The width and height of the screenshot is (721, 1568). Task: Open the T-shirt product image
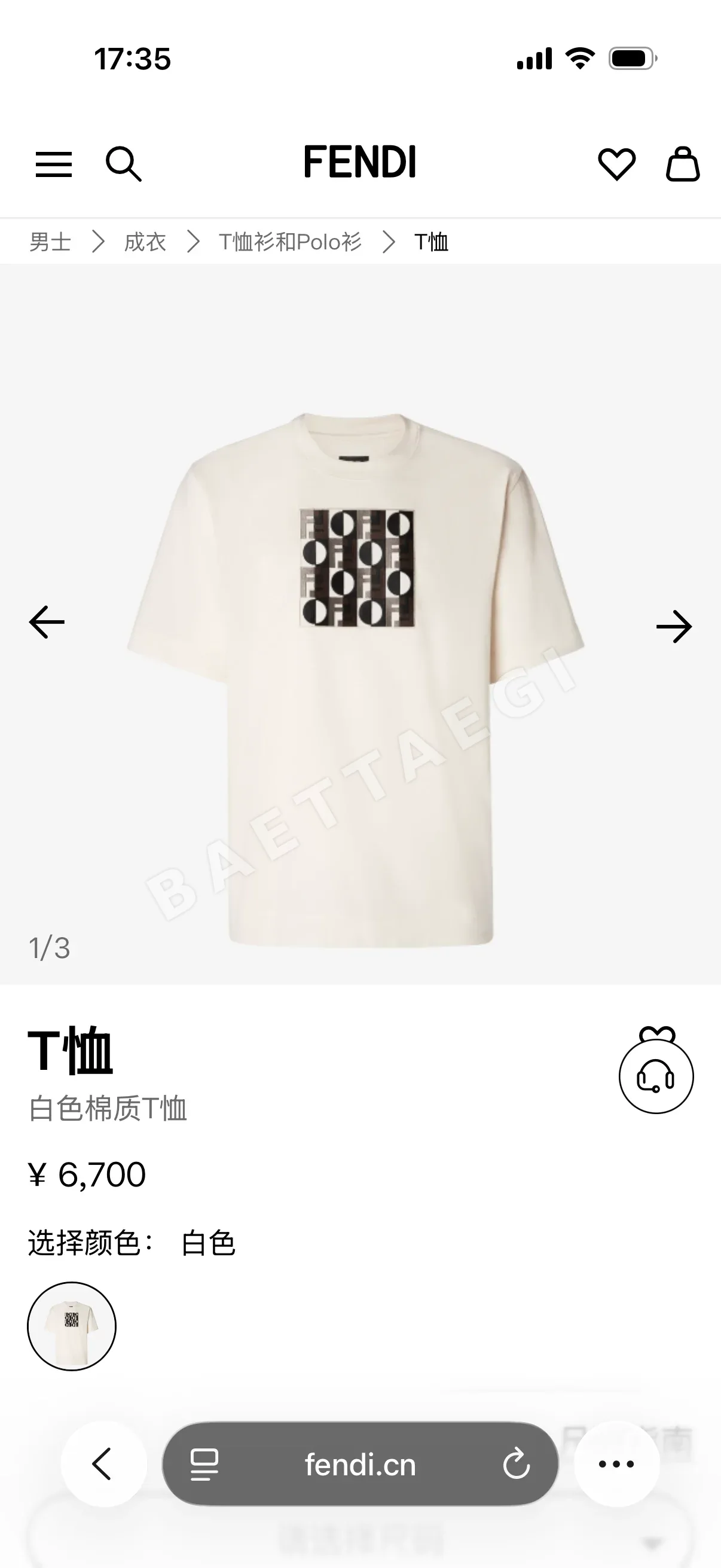pos(356,679)
